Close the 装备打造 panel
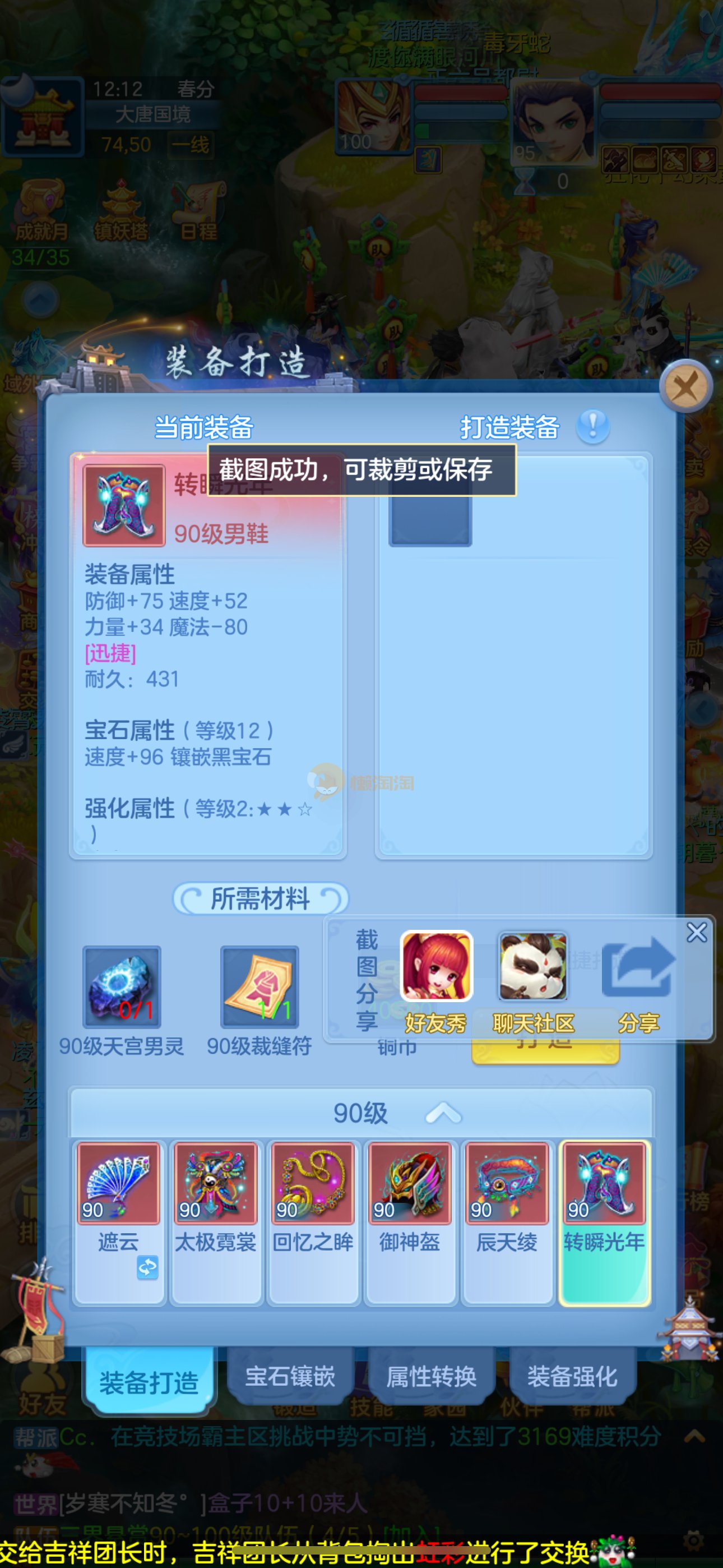This screenshot has height=1568, width=723. tap(686, 386)
